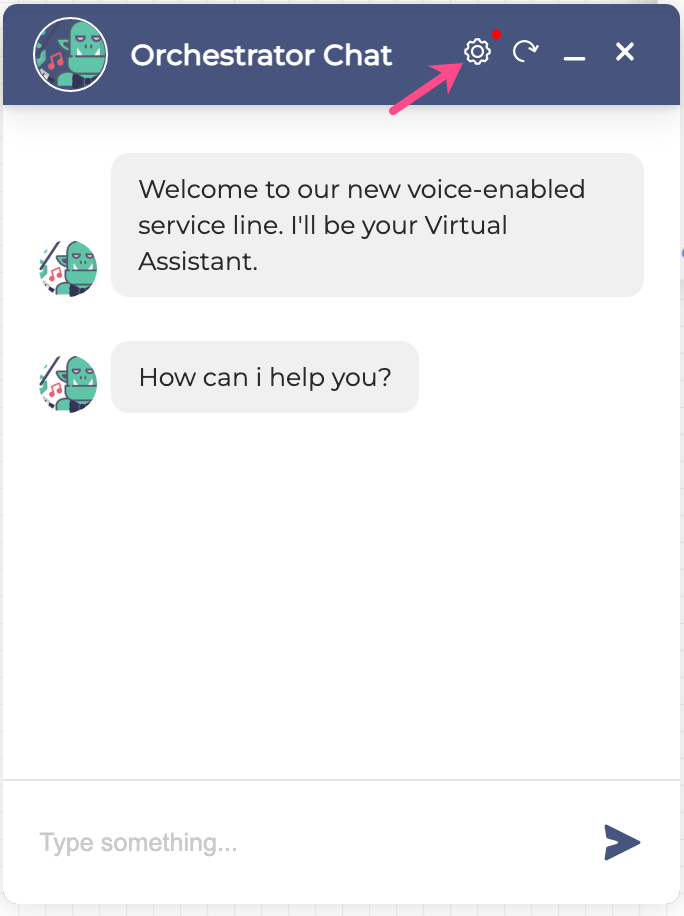Send the message with the arrow icon
The image size is (684, 916).
(622, 843)
